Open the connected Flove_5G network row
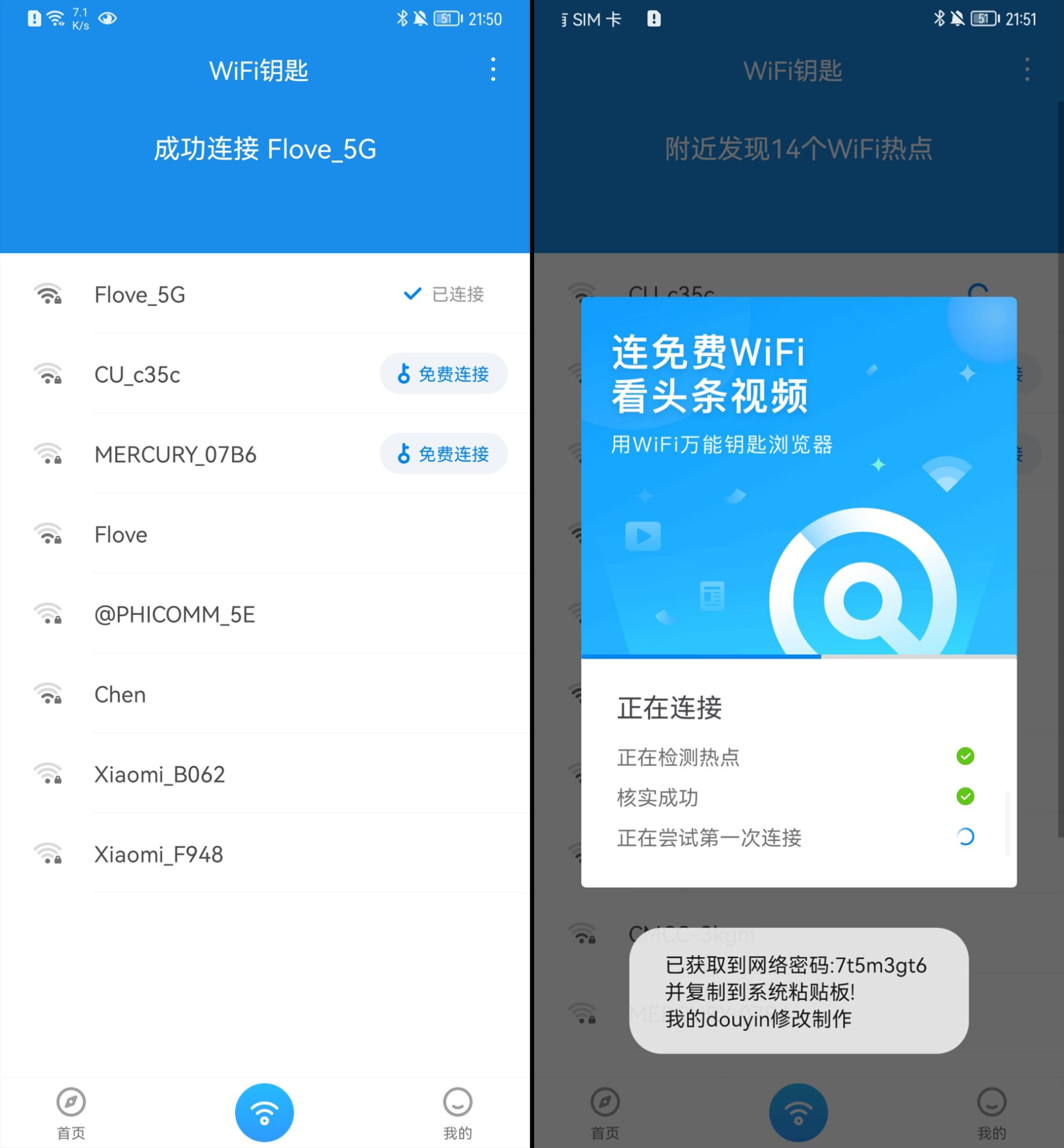1064x1148 pixels. (263, 294)
